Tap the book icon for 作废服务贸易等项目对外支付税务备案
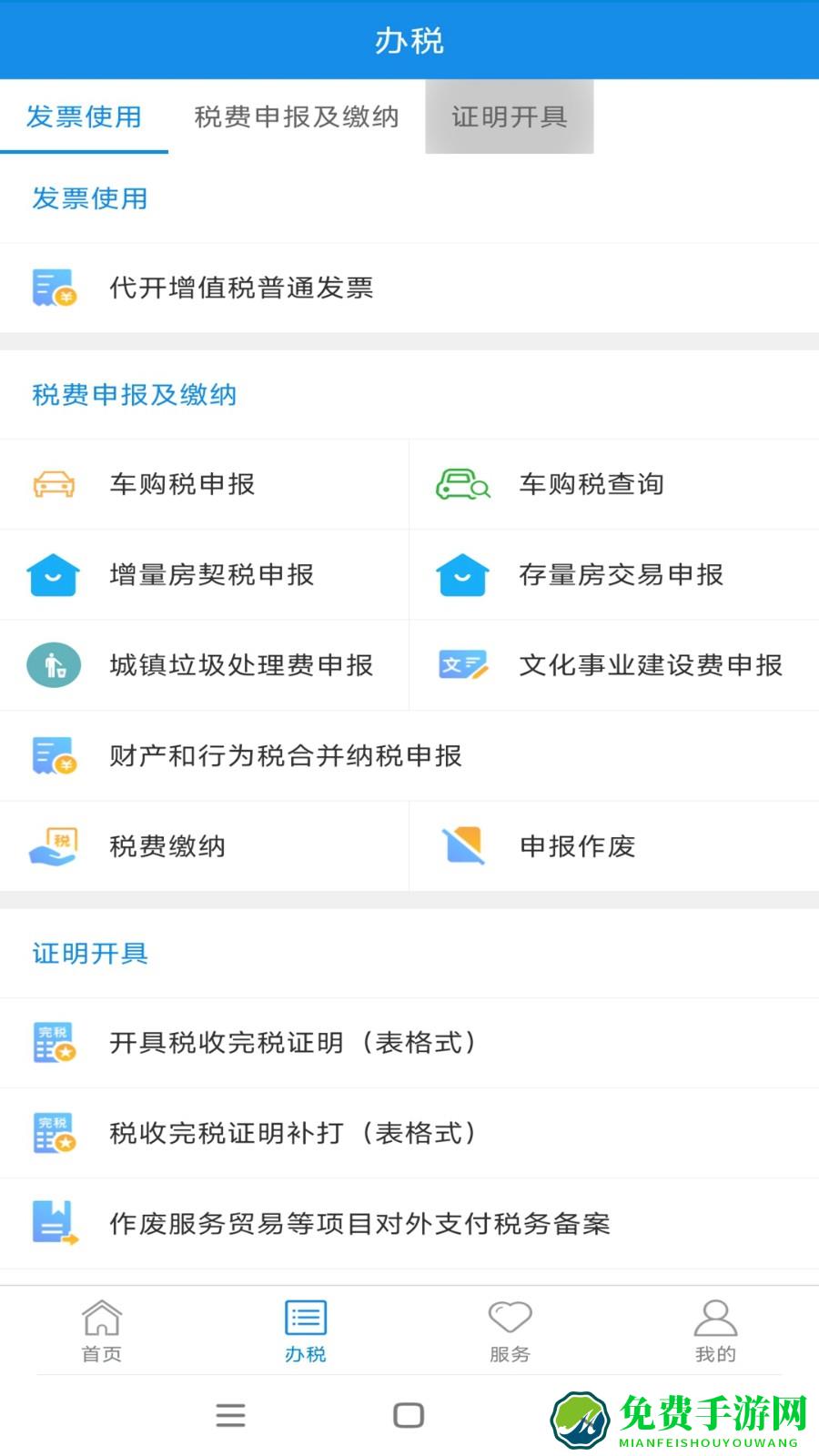819x1456 pixels. coord(54,1224)
